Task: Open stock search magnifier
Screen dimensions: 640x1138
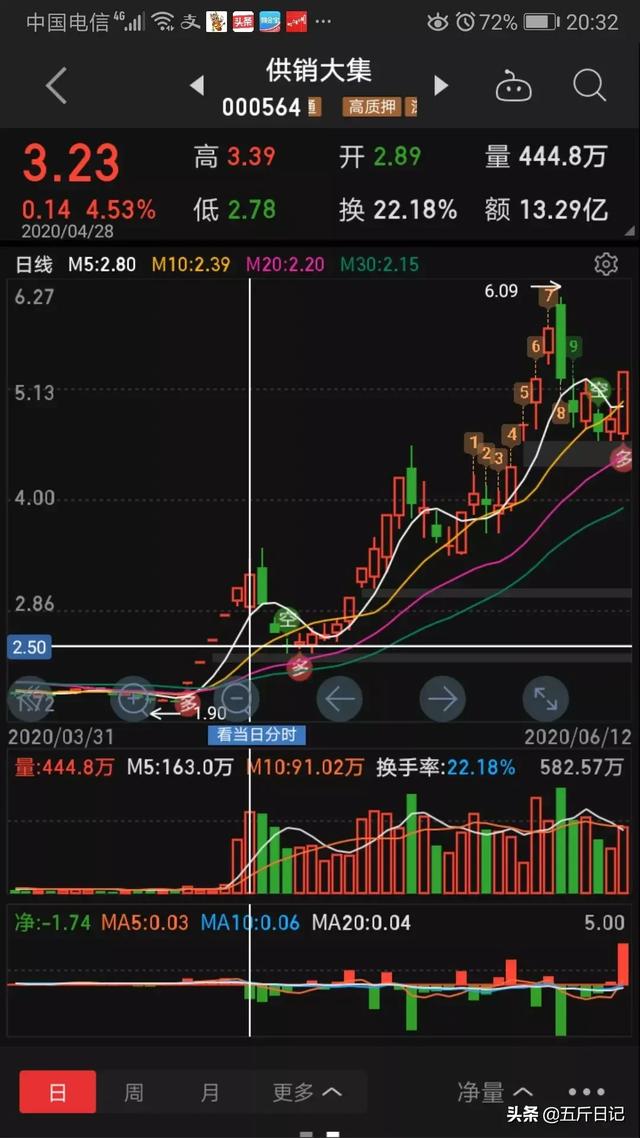Action: tap(589, 86)
